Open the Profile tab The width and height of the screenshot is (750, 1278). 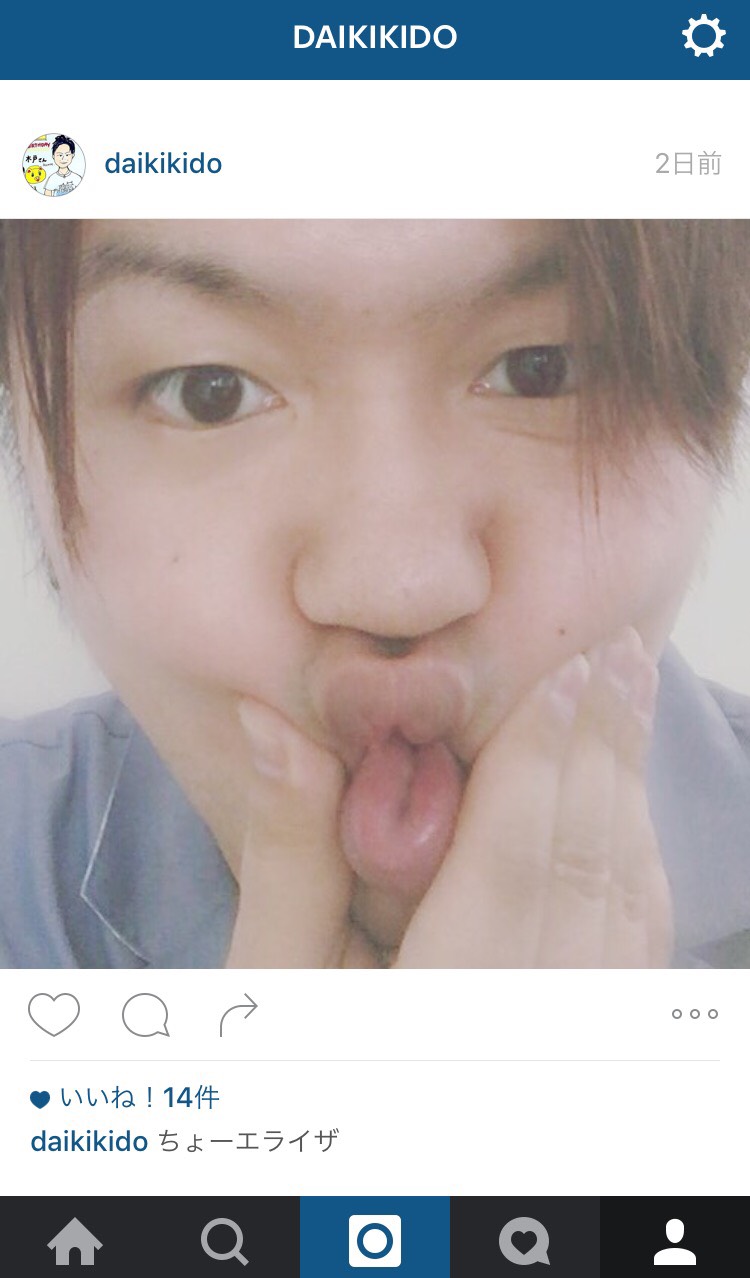675,1241
